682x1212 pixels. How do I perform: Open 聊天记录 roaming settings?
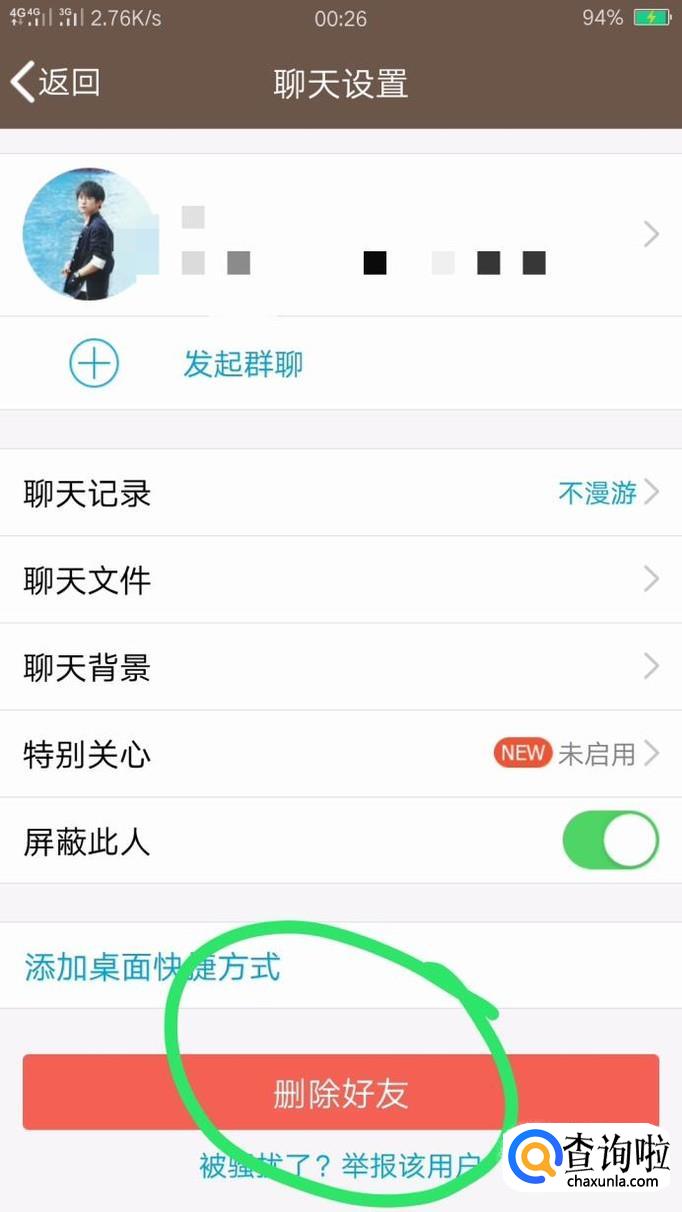[340, 493]
